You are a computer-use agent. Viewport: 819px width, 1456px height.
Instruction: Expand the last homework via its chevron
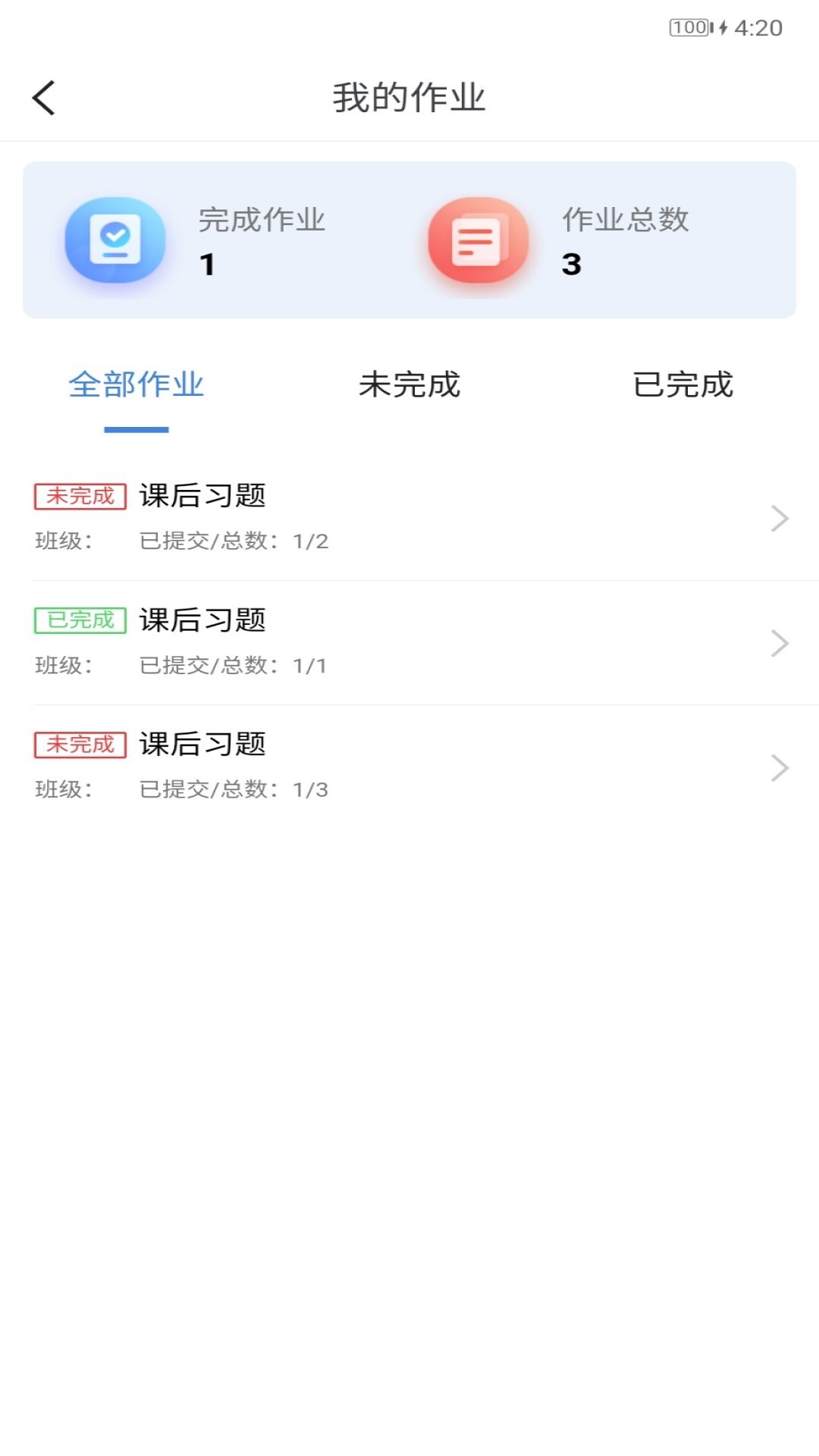tap(780, 767)
